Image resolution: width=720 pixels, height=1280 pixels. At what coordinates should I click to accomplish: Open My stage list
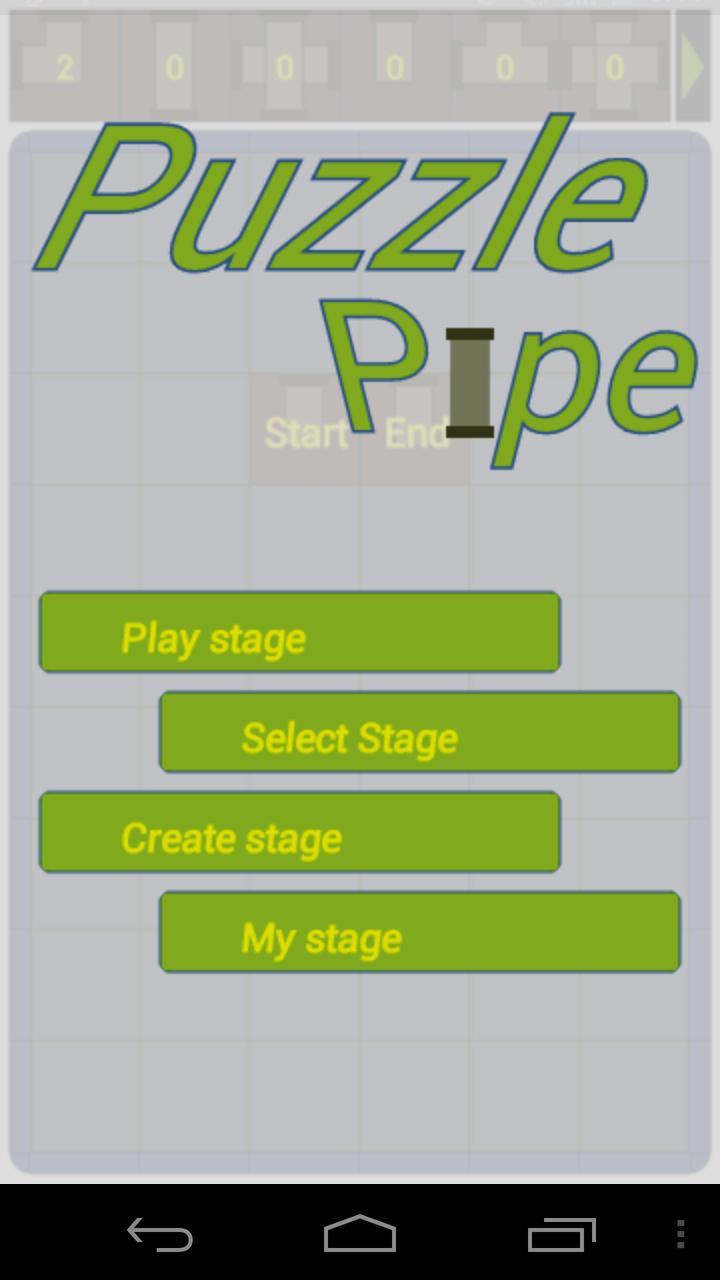(x=420, y=932)
